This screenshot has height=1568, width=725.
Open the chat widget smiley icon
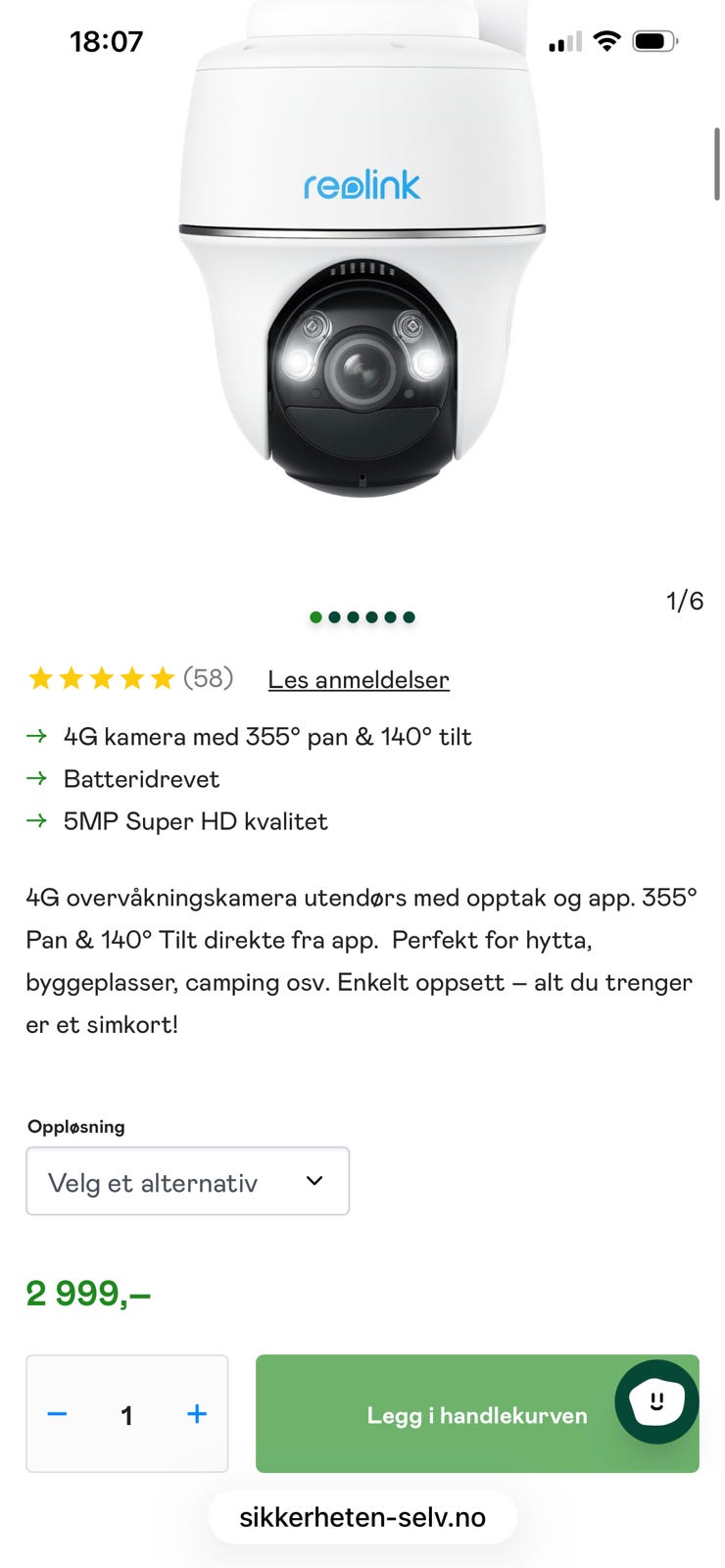655,1401
